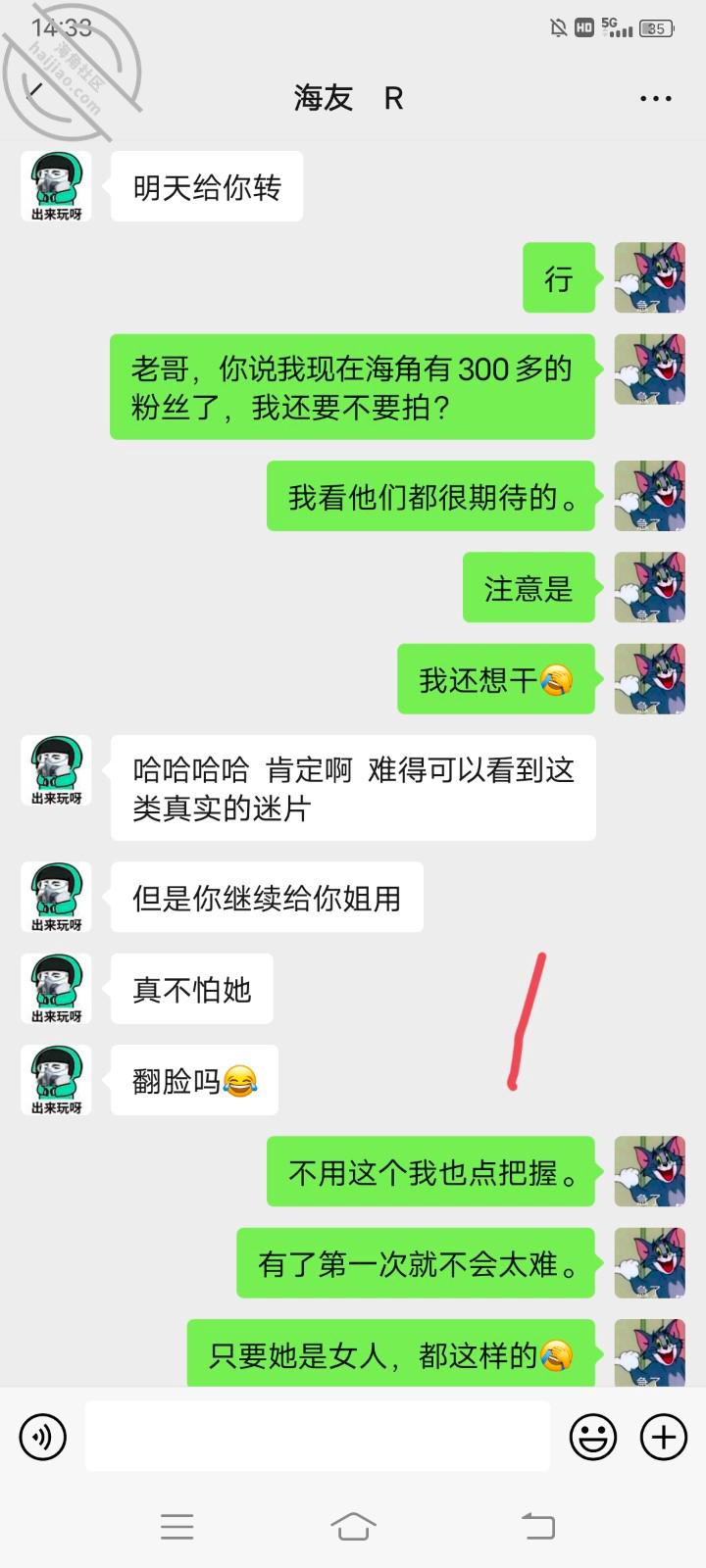Image resolution: width=706 pixels, height=1568 pixels.
Task: Tap system home button
Action: pos(353,1526)
